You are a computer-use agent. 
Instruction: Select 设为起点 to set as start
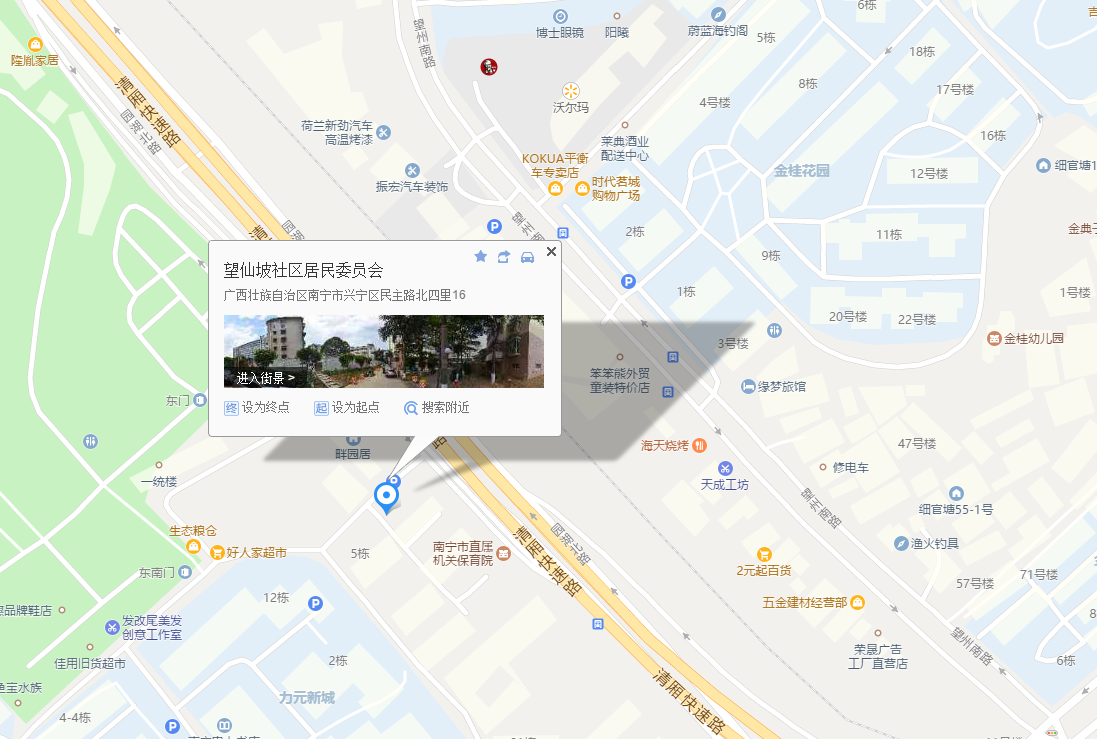(347, 408)
